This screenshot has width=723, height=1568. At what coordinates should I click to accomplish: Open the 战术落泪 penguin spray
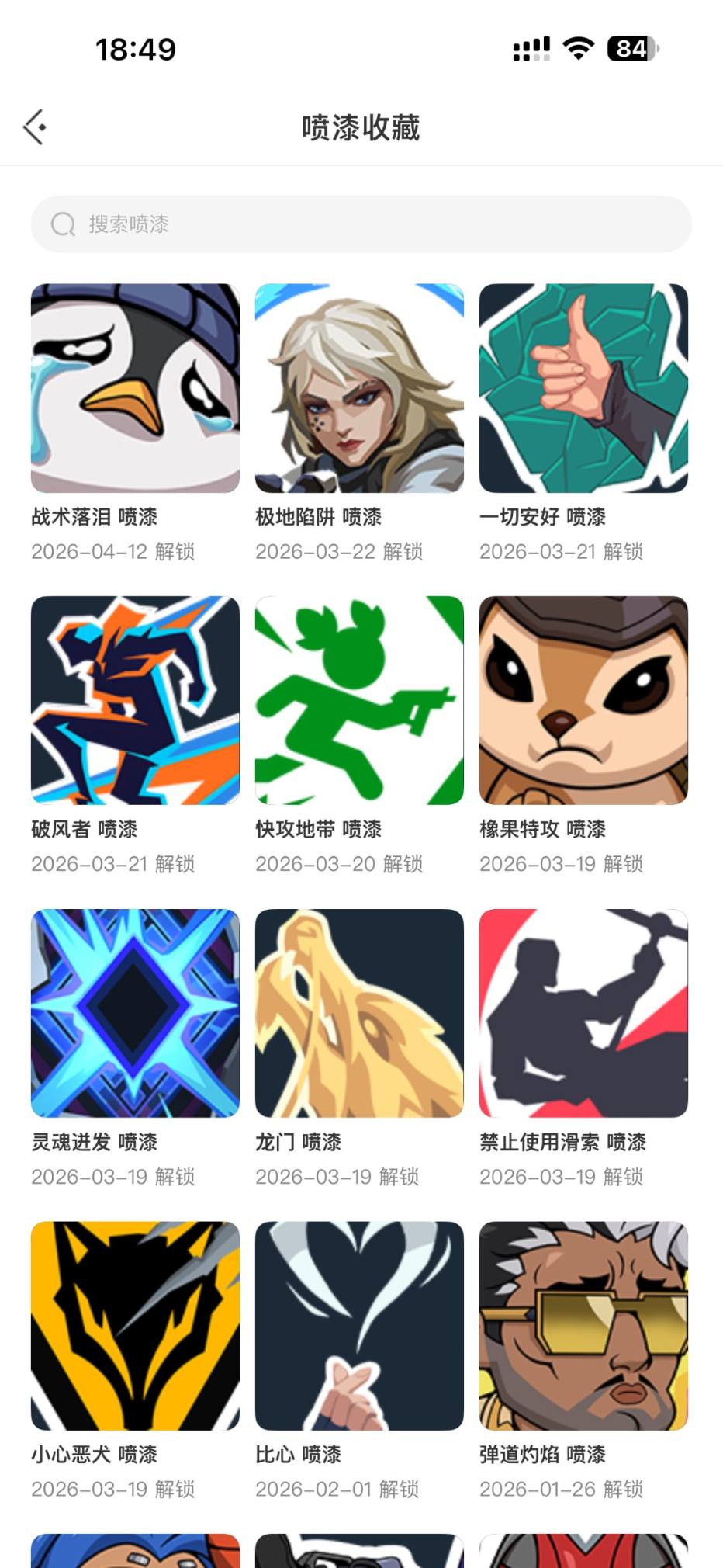pyautogui.click(x=135, y=388)
